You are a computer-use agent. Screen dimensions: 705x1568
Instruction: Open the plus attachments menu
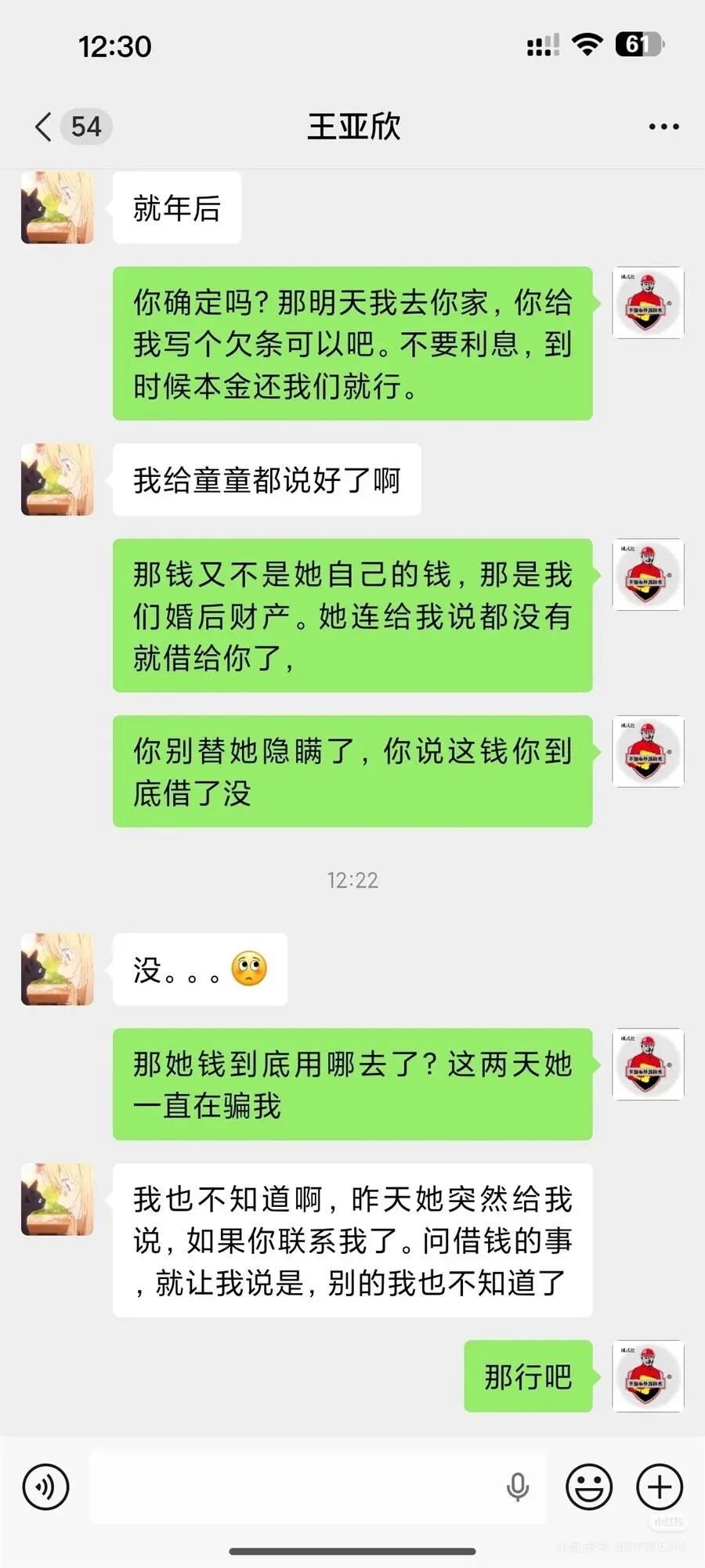pyautogui.click(x=660, y=1487)
